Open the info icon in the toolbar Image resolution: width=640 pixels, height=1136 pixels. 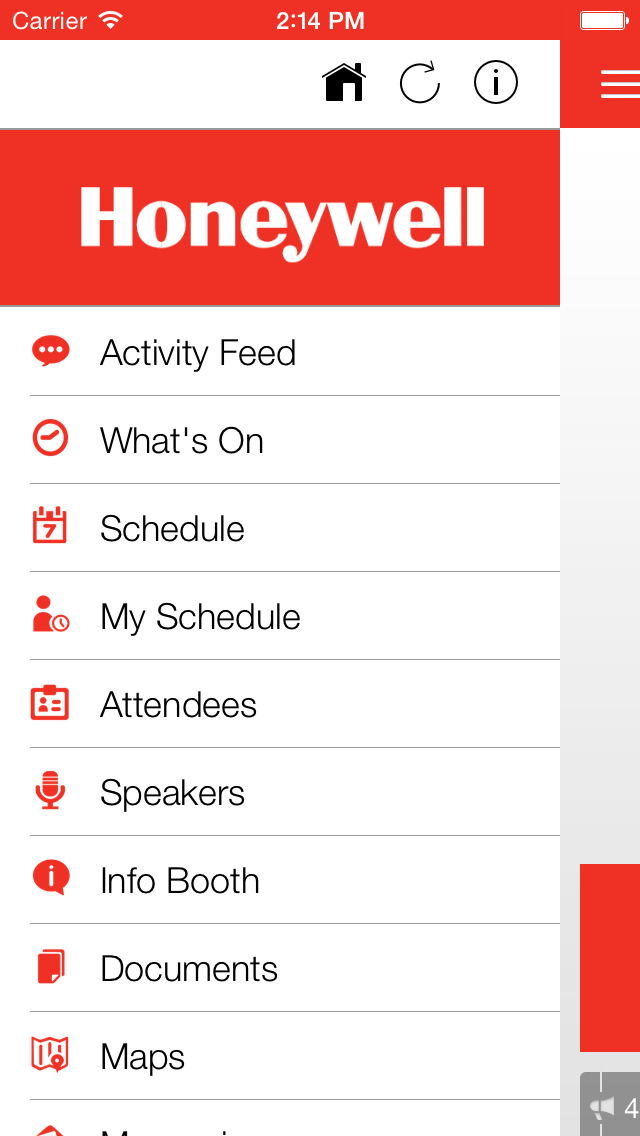click(x=496, y=83)
